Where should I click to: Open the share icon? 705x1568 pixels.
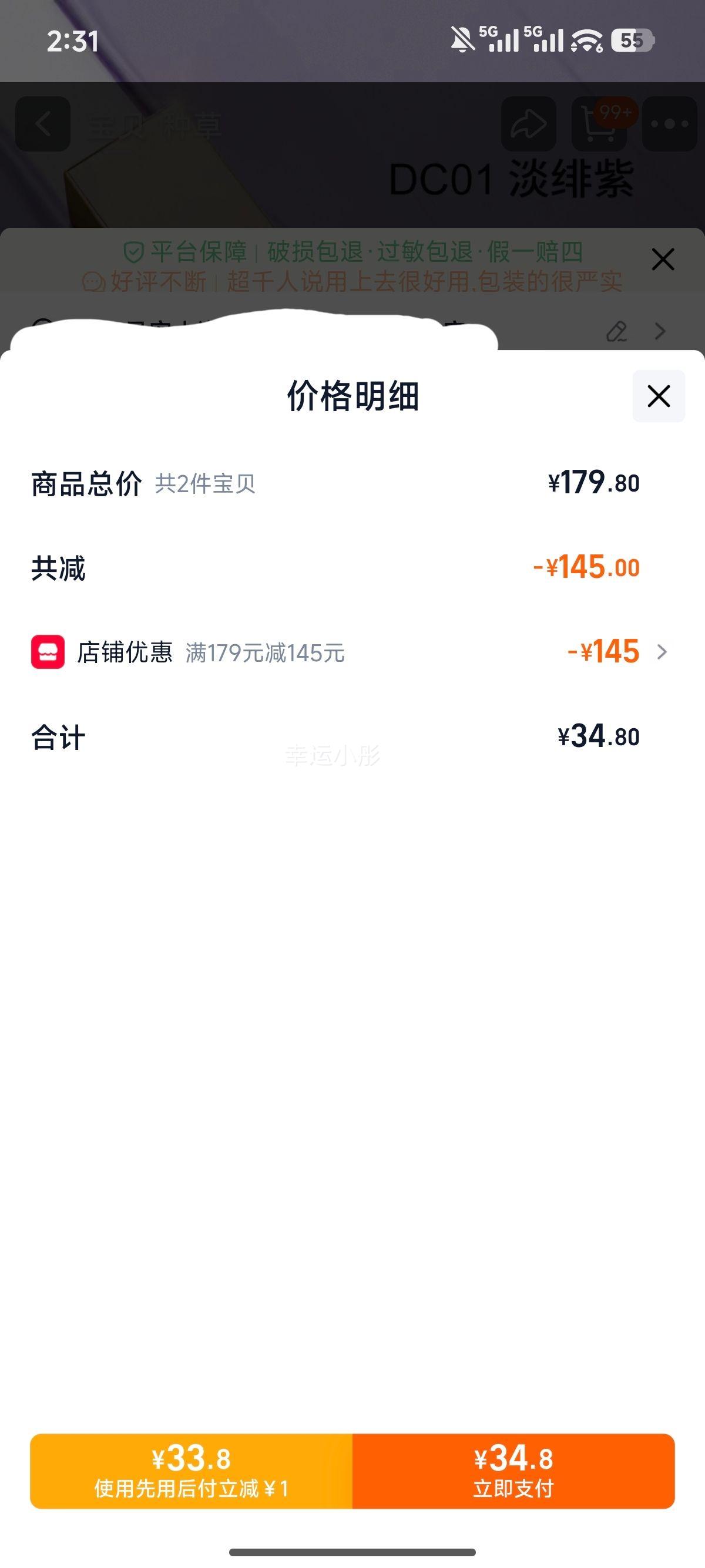point(528,123)
